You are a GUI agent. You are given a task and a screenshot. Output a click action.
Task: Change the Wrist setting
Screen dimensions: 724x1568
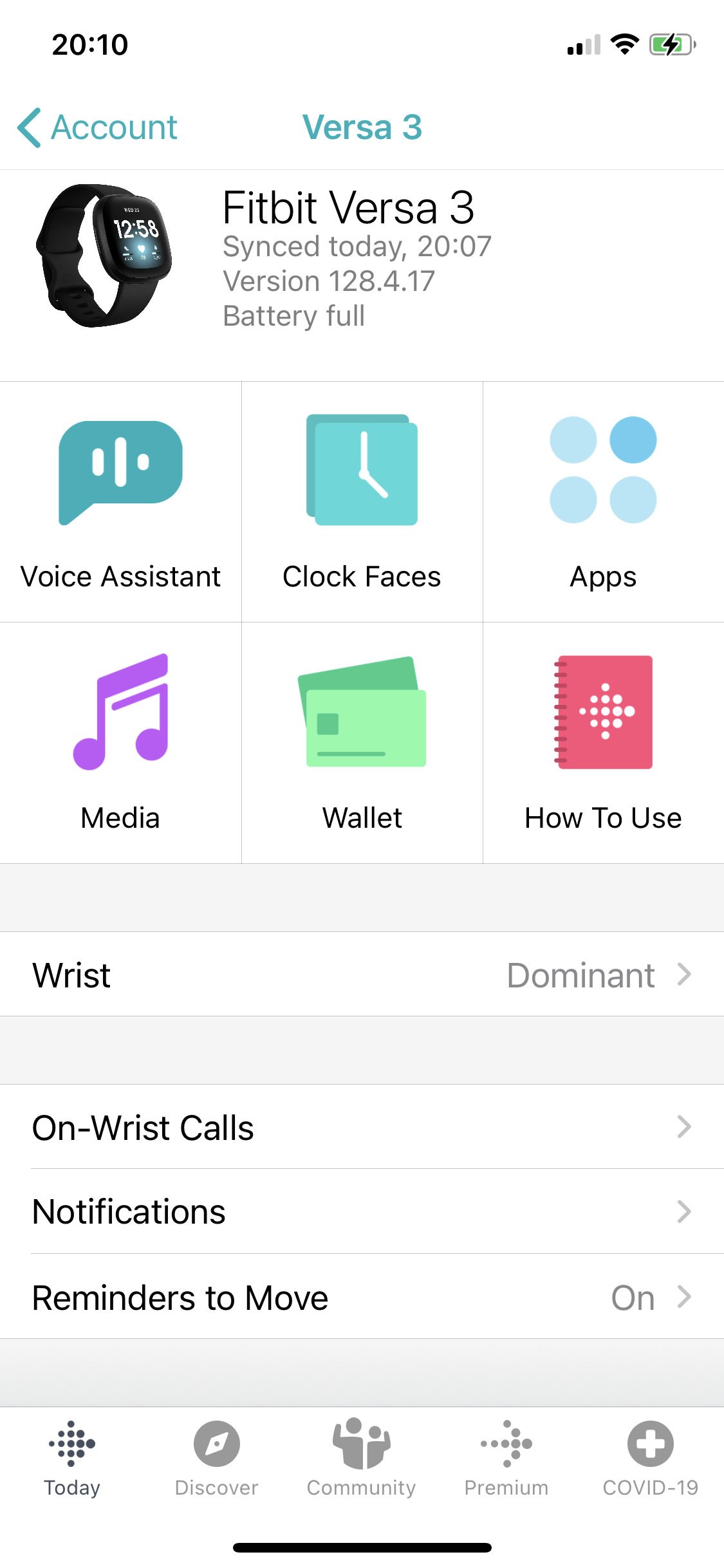pos(362,975)
